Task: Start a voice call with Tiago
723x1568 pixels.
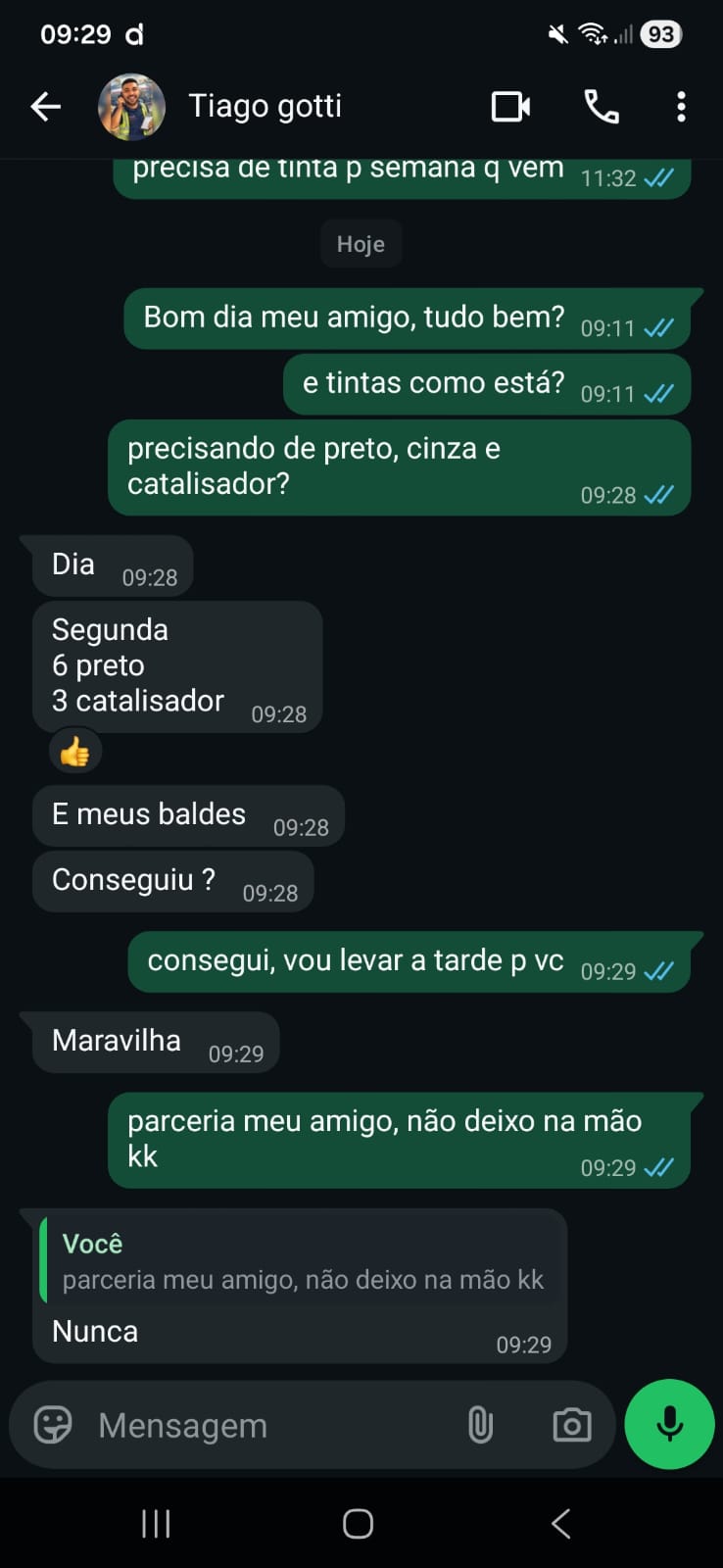Action: coord(601,107)
